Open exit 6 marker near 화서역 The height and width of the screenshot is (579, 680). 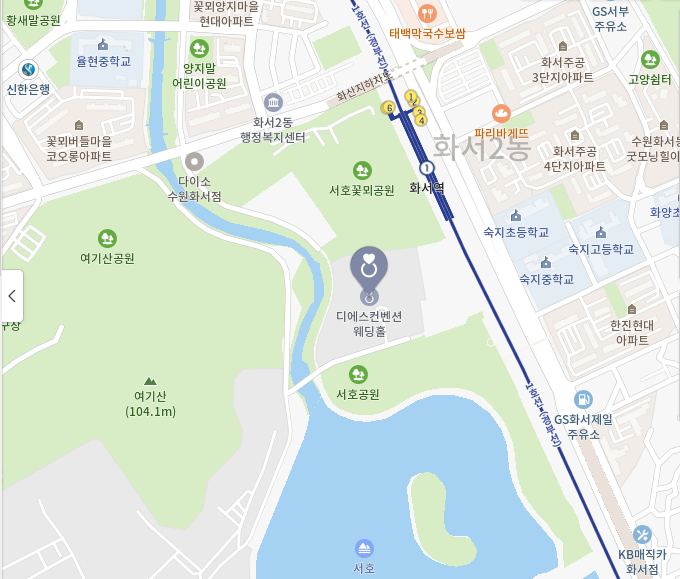pos(387,108)
